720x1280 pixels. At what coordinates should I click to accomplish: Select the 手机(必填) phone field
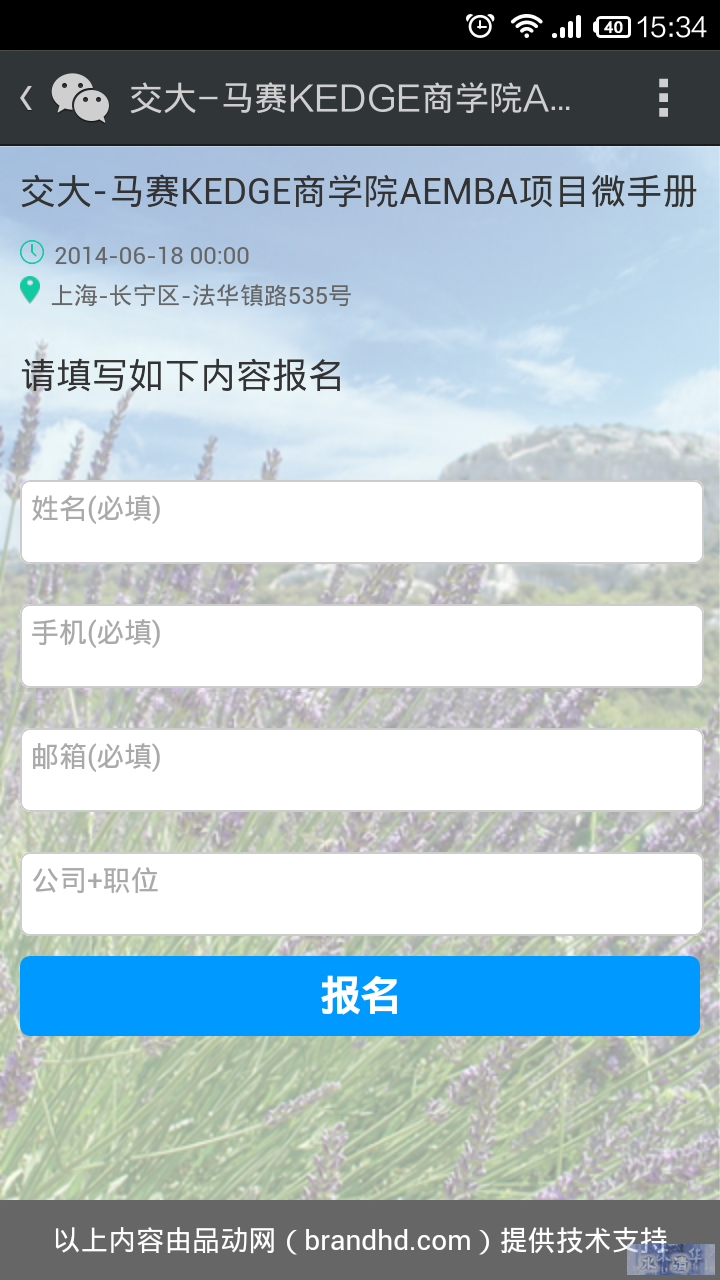point(361,646)
